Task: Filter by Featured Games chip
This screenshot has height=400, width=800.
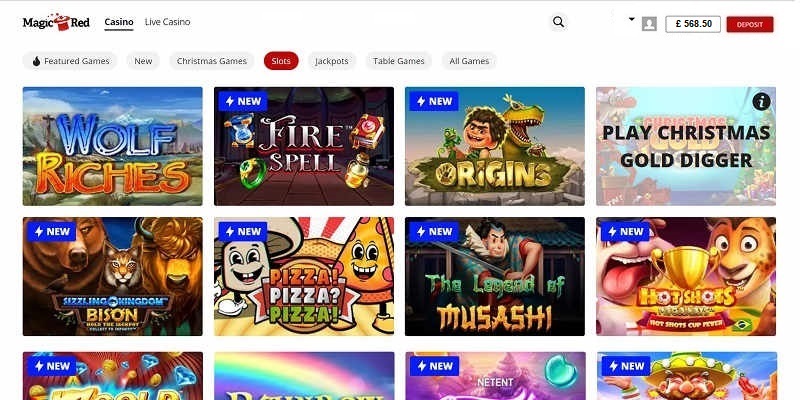Action: point(70,61)
